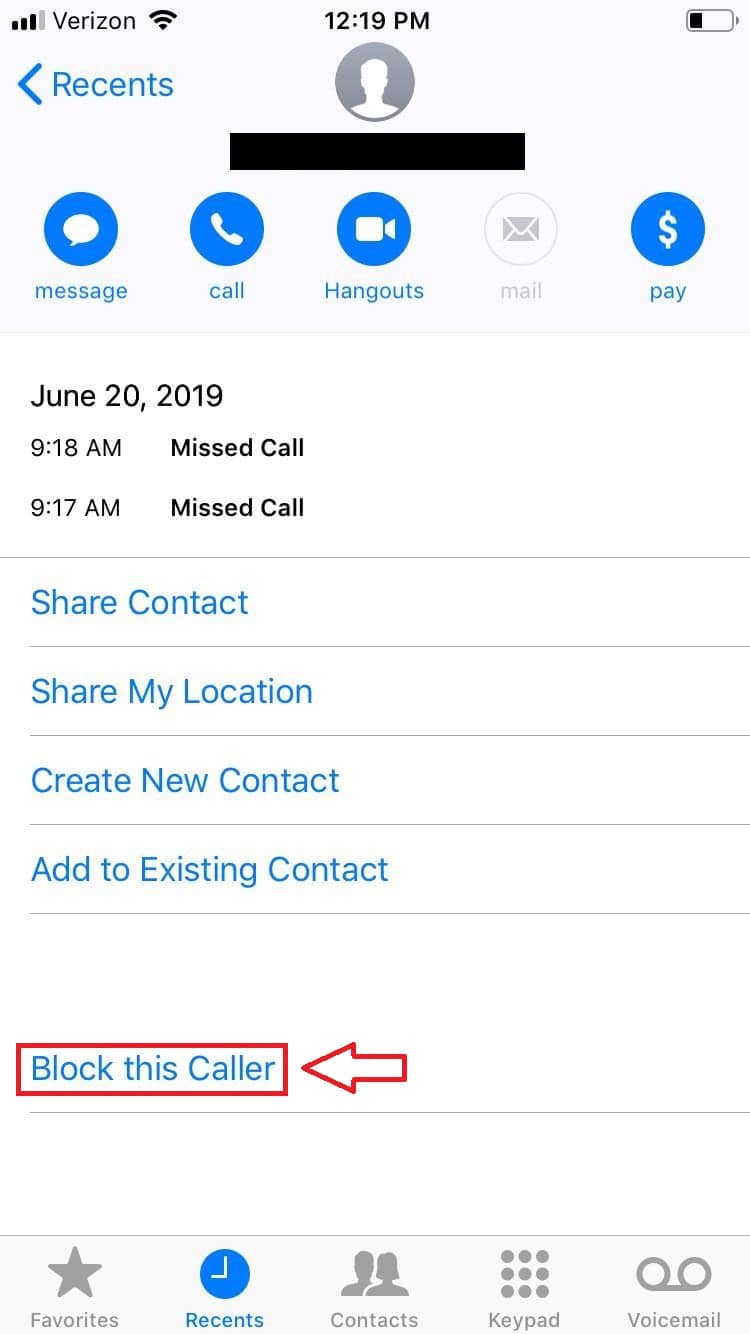Create New Contact from this number
Image resolution: width=750 pixels, height=1334 pixels.
[185, 780]
